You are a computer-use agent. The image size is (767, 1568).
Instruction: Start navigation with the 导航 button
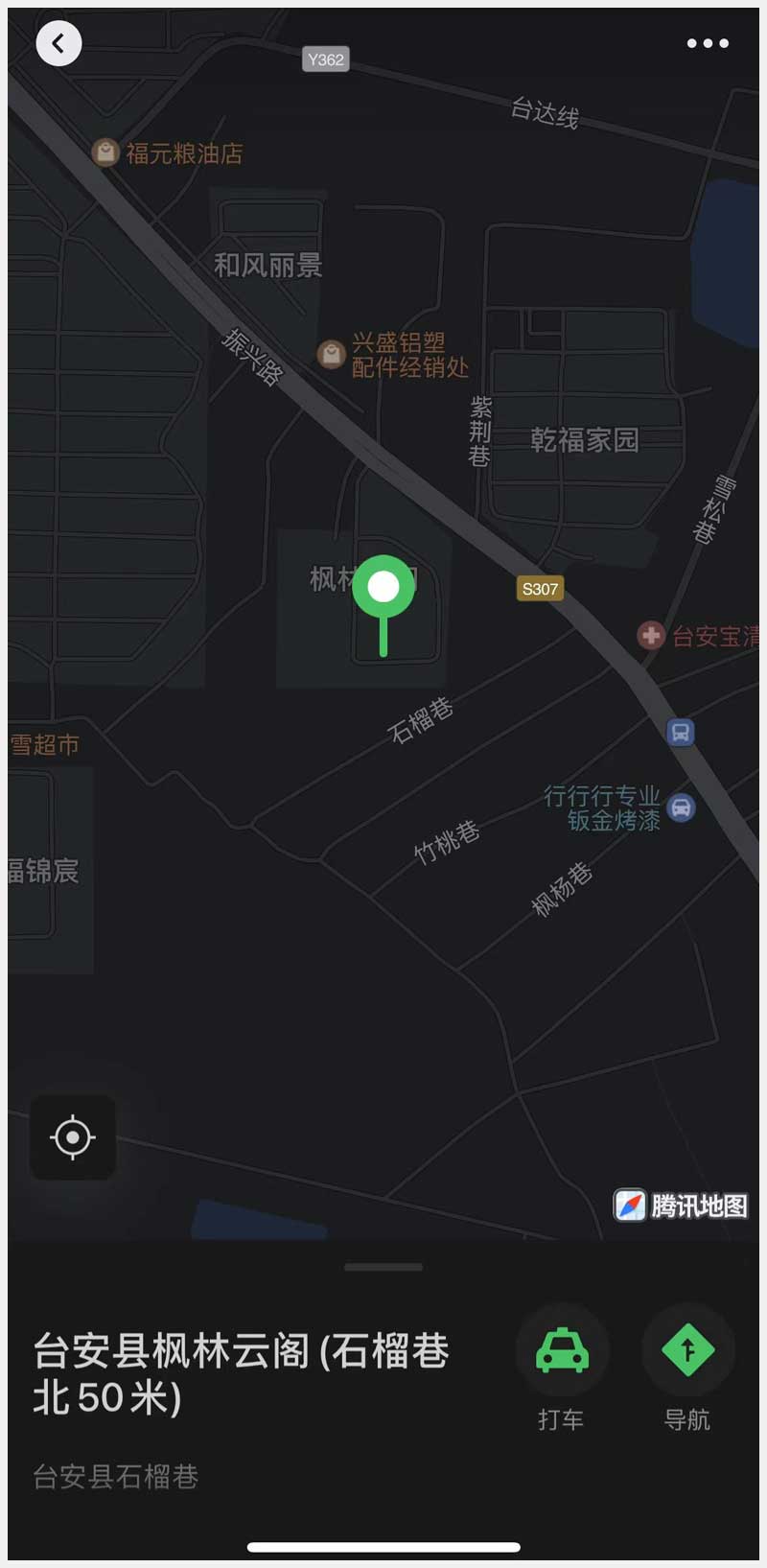click(x=687, y=1350)
